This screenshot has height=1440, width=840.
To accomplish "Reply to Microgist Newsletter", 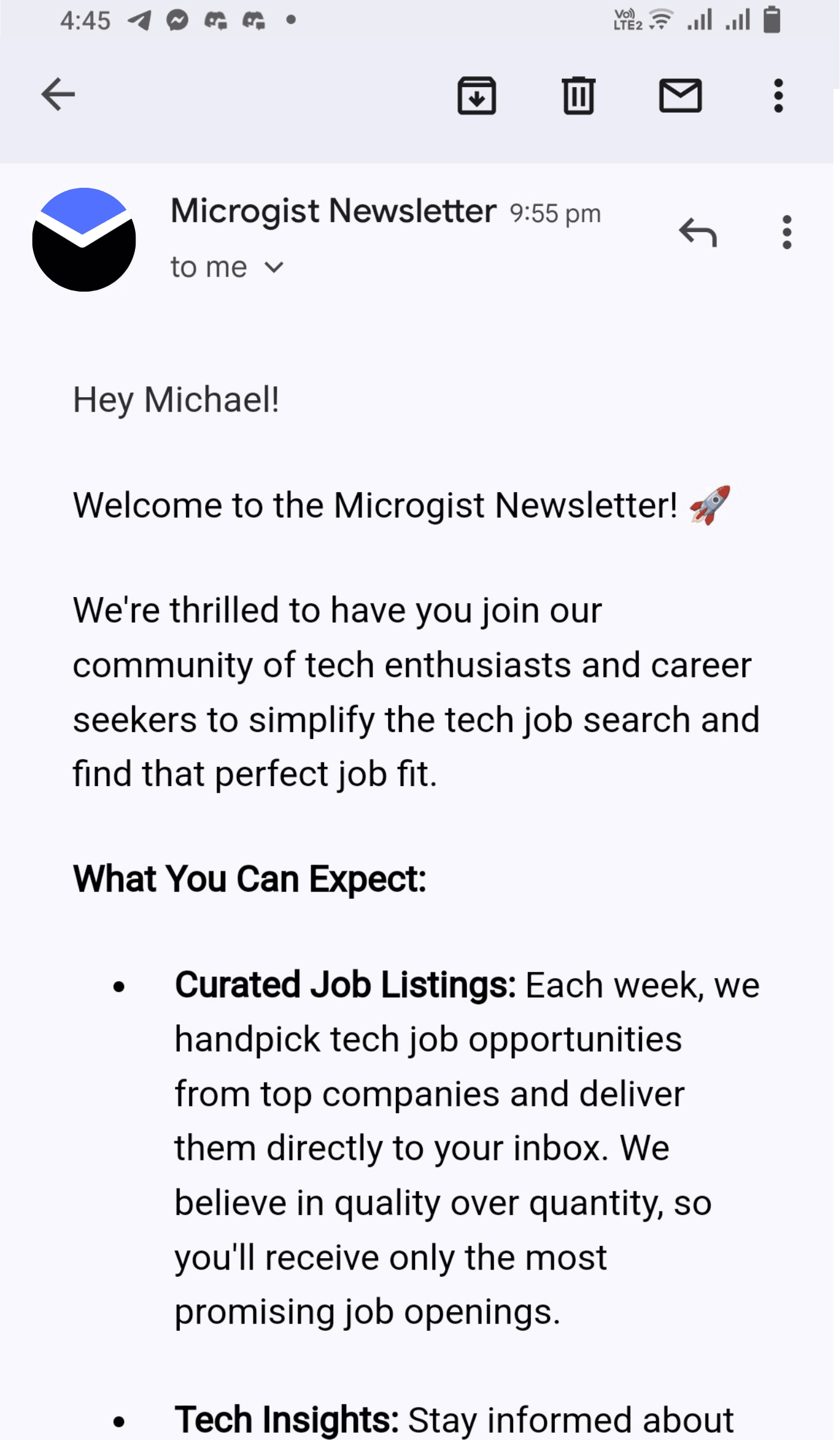I will point(698,232).
